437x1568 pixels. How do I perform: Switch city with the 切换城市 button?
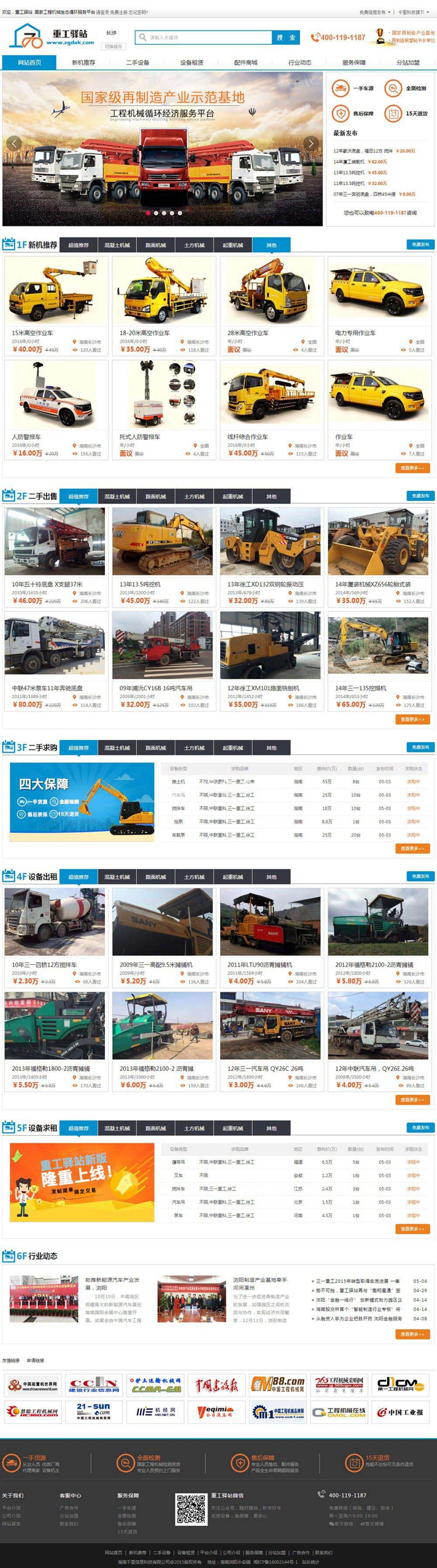(x=113, y=46)
